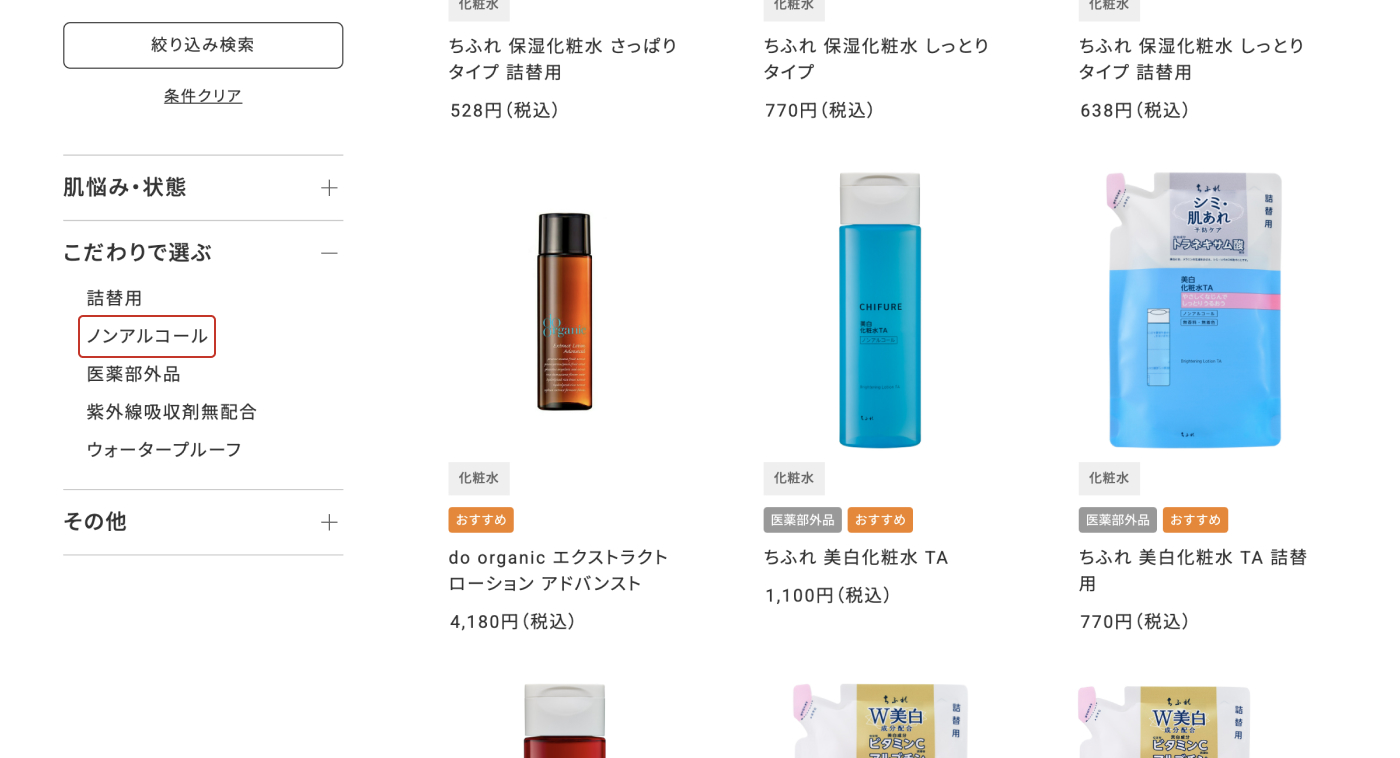The image size is (1400, 758).
Task: Open ちふれ 美白化粧水 TA 詰替用 product
Action: click(1194, 311)
